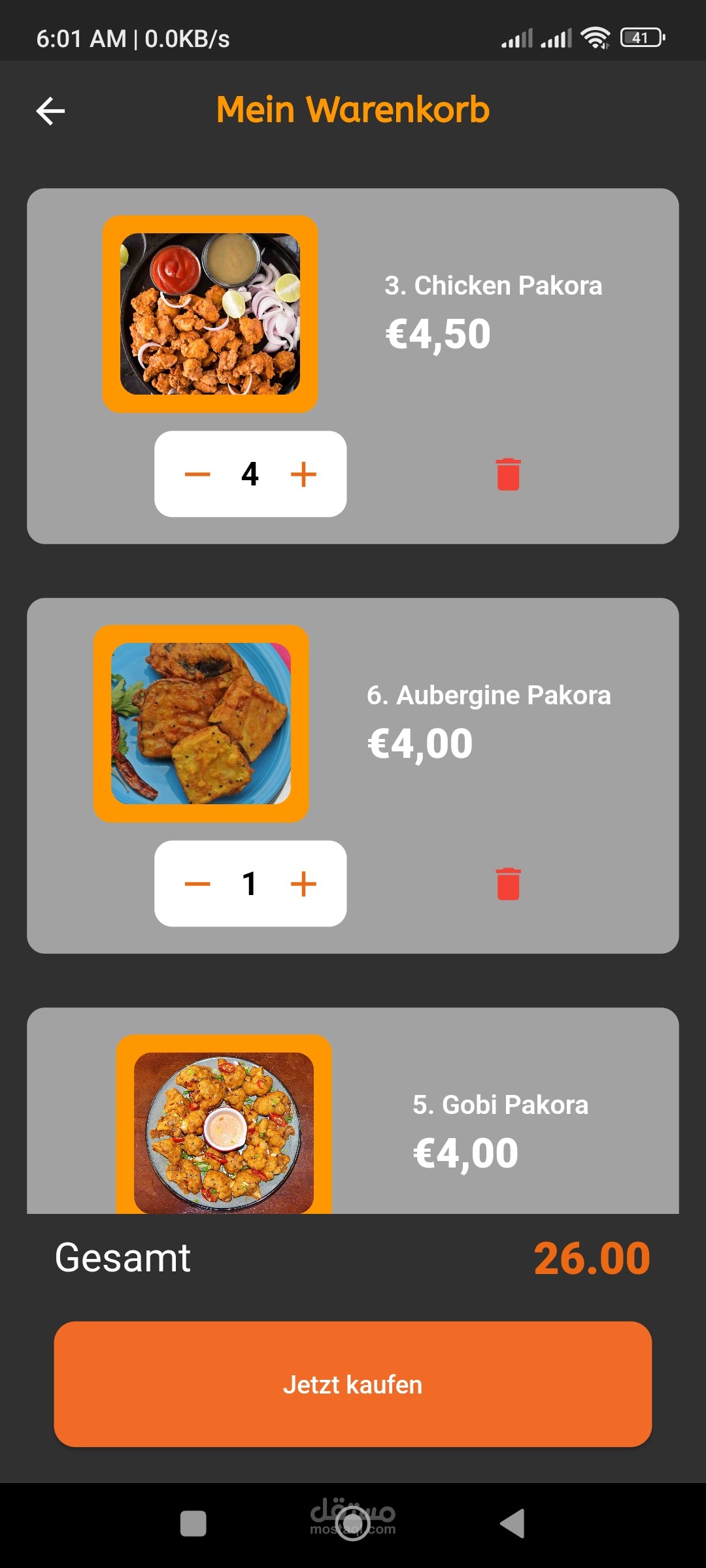Open the Chicken Pakora item picture
The width and height of the screenshot is (706, 1568).
[210, 314]
